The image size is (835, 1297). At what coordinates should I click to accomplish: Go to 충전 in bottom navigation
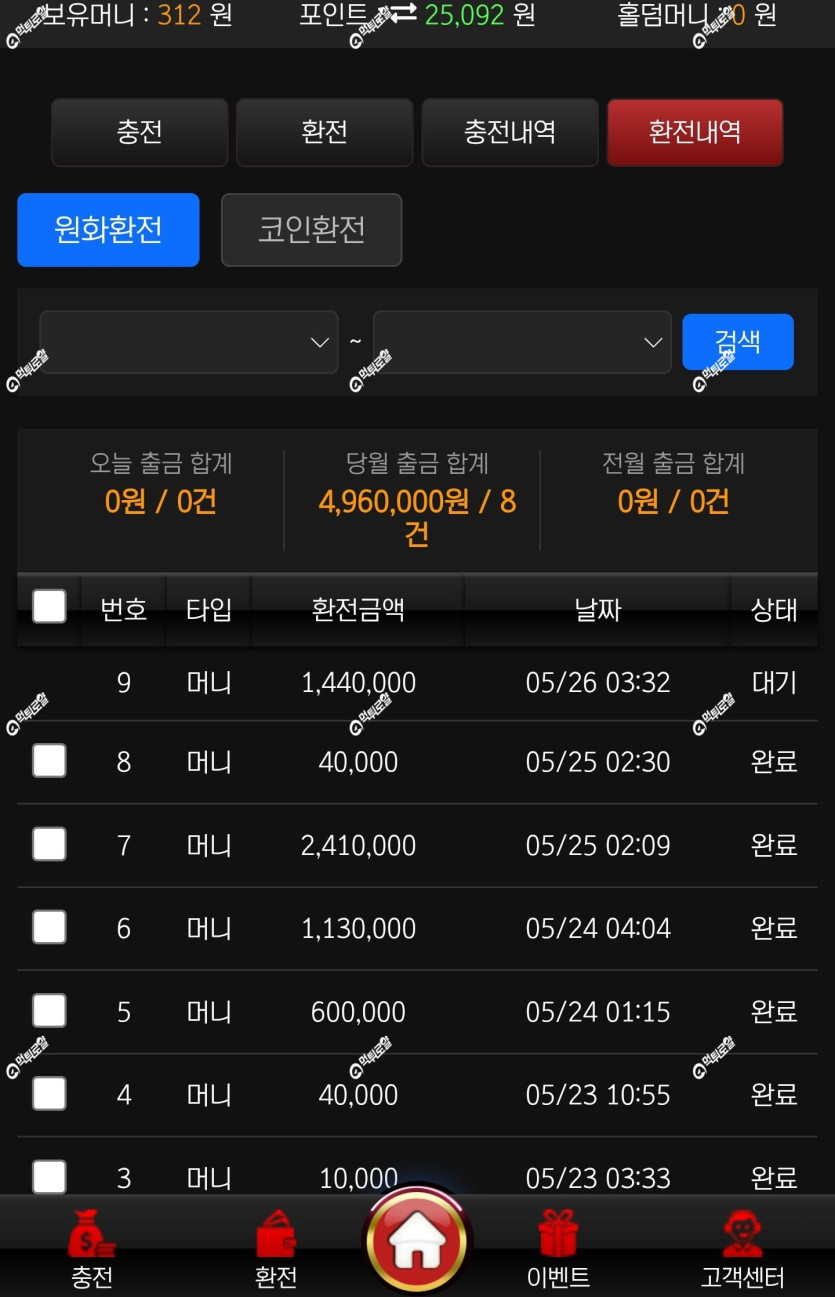coord(92,1249)
